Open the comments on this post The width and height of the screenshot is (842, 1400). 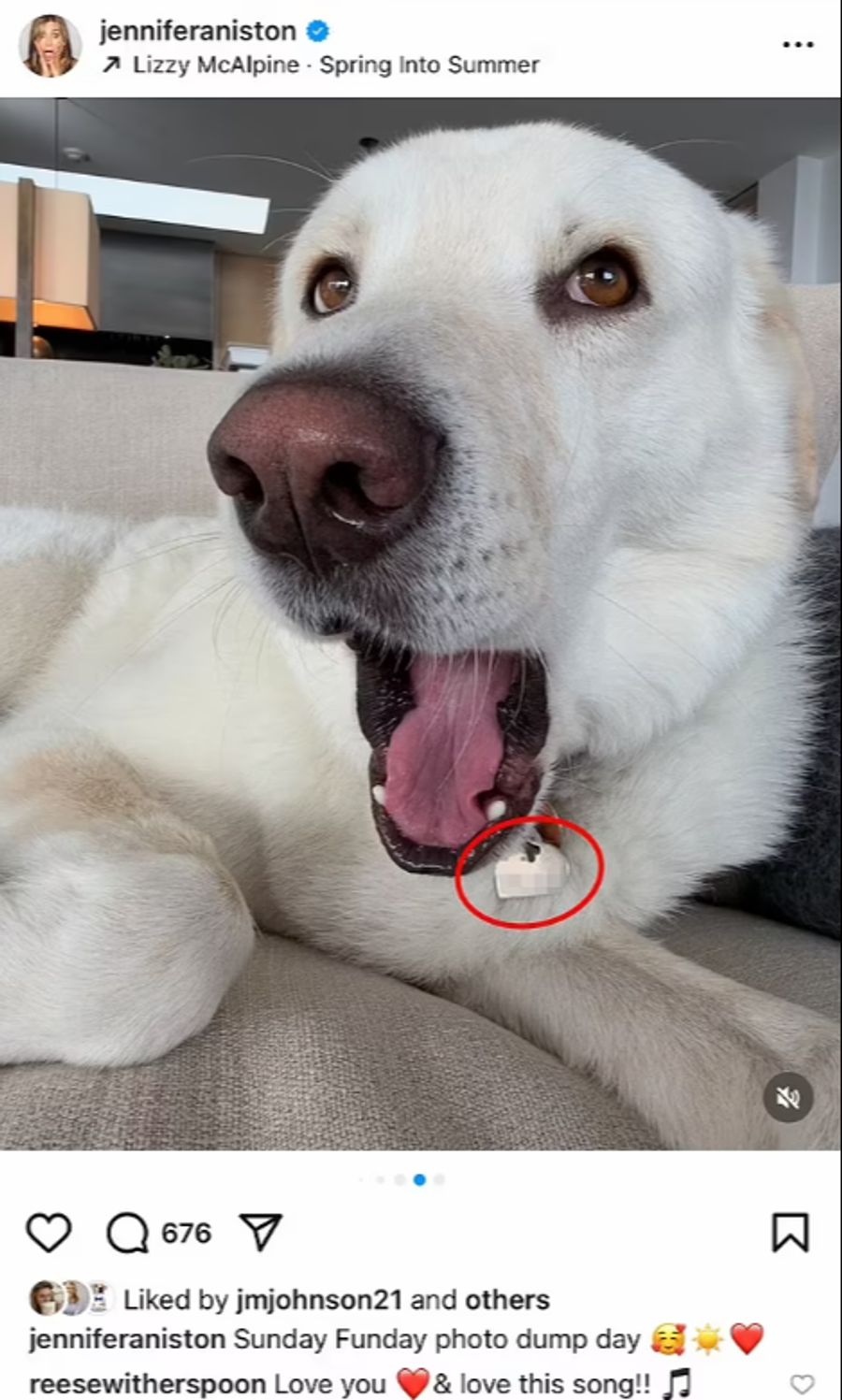128,1233
